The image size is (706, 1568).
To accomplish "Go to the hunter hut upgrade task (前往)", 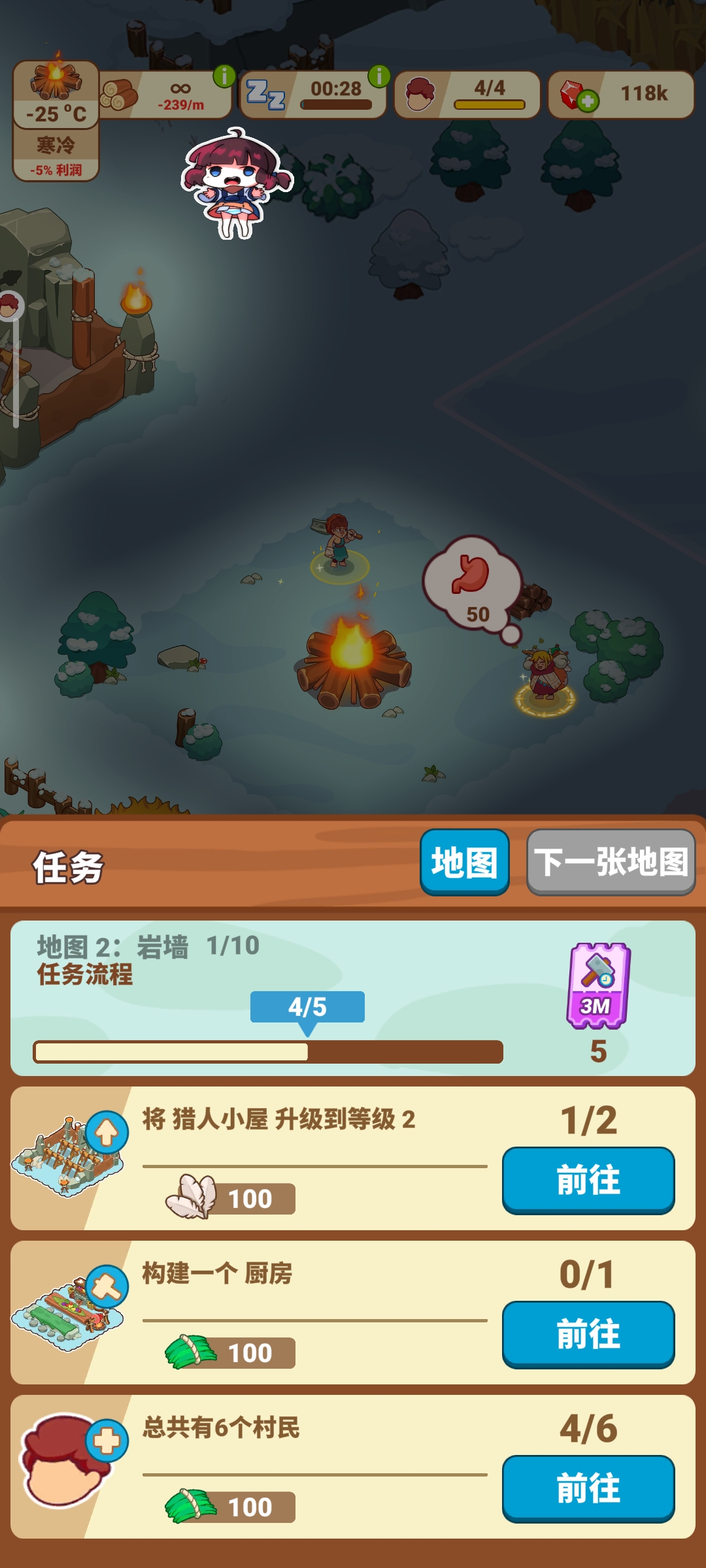I will [588, 1180].
